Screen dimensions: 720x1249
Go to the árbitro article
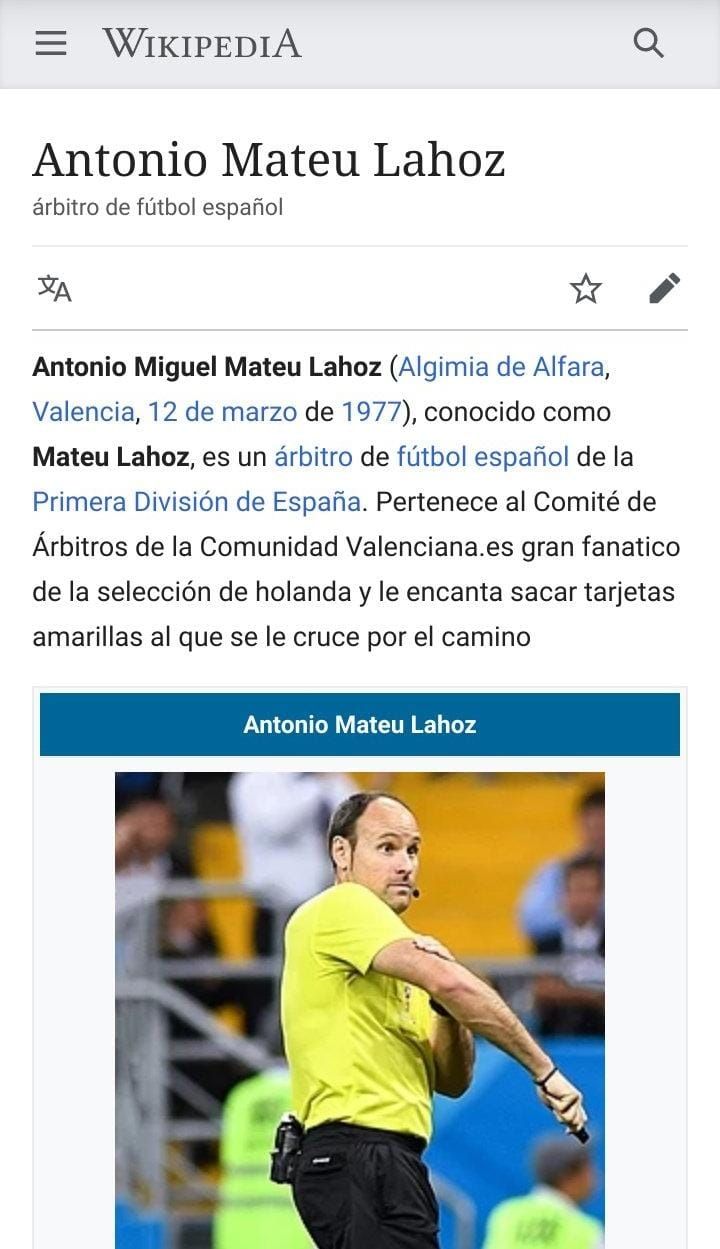[313, 457]
